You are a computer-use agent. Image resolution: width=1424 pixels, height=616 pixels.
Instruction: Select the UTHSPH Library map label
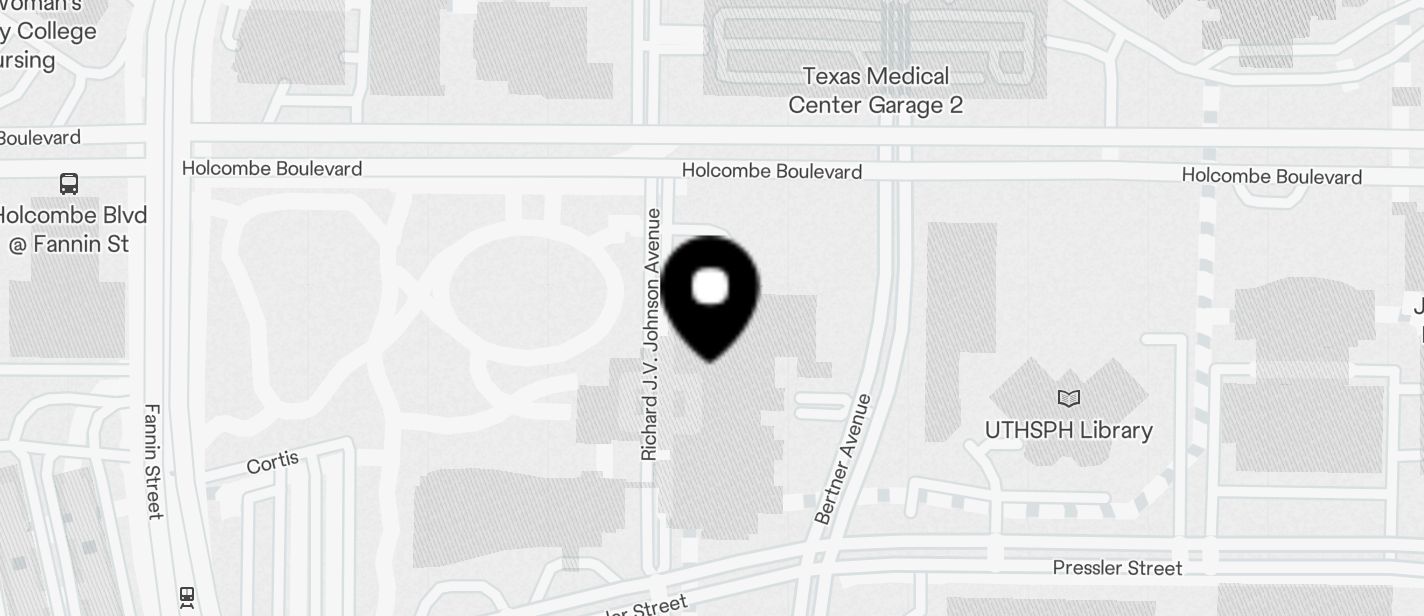click(1068, 429)
